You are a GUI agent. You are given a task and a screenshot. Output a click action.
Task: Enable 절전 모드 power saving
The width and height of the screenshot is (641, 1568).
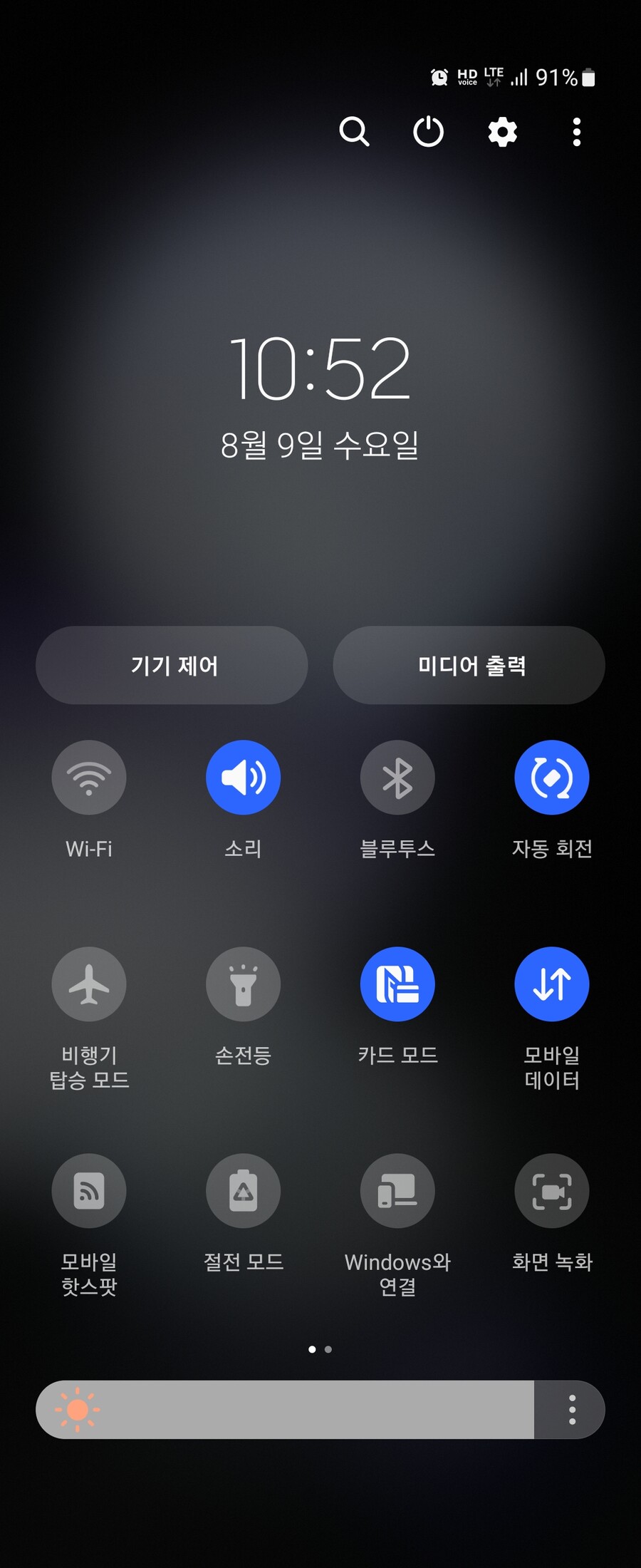tap(244, 1190)
